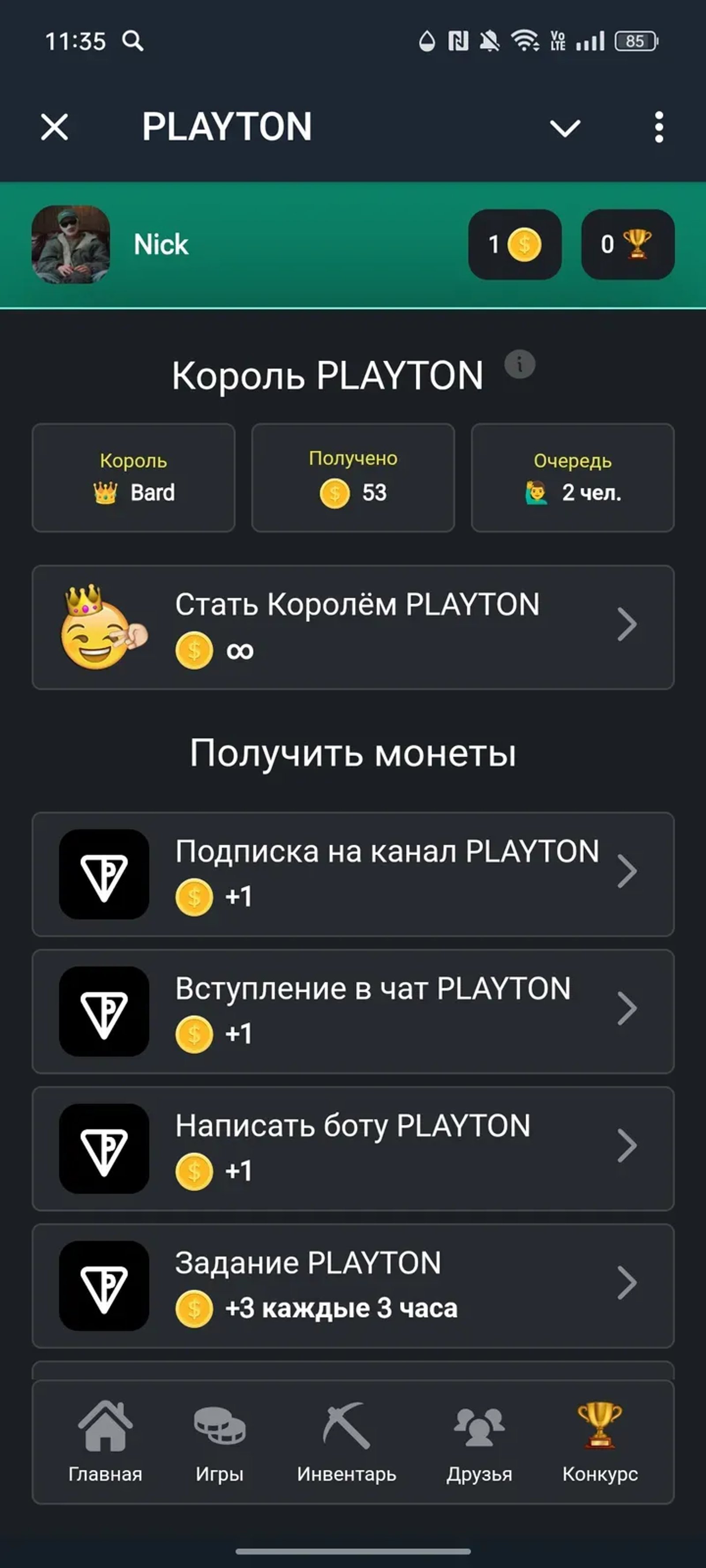Open Вступление в чат PLAYTON task
Screen dimensions: 706x1568
coord(353,1011)
